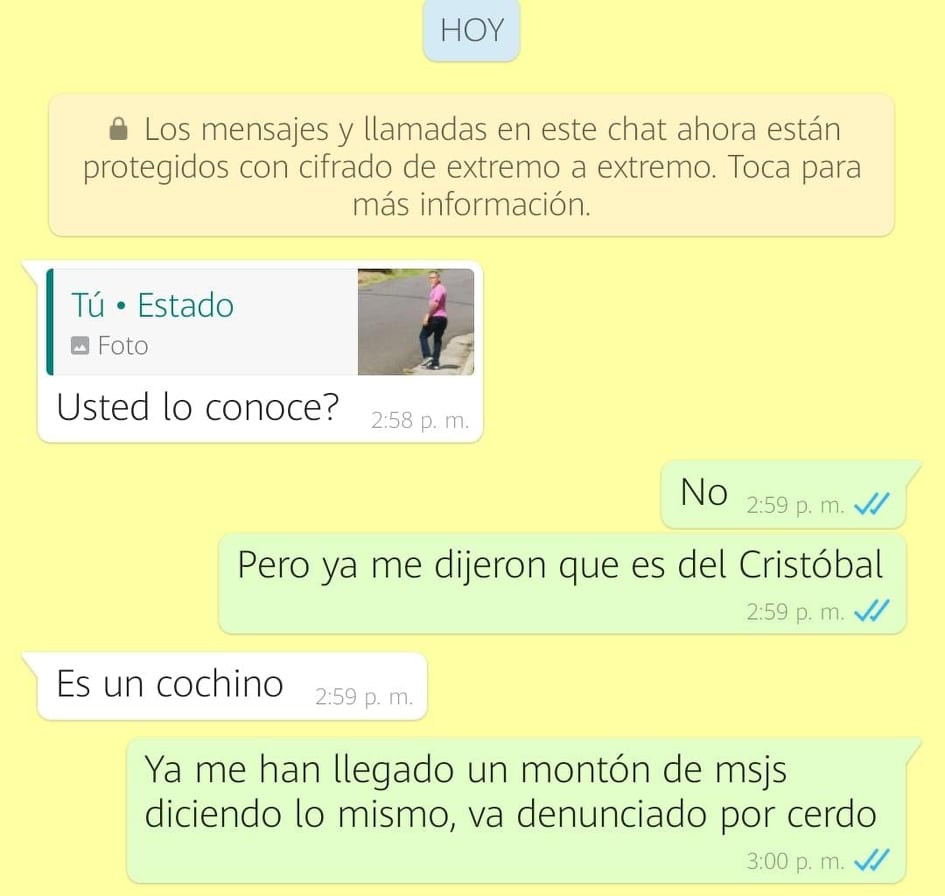Open the quoted Estado photo reply
The image size is (945, 896).
pos(260,322)
